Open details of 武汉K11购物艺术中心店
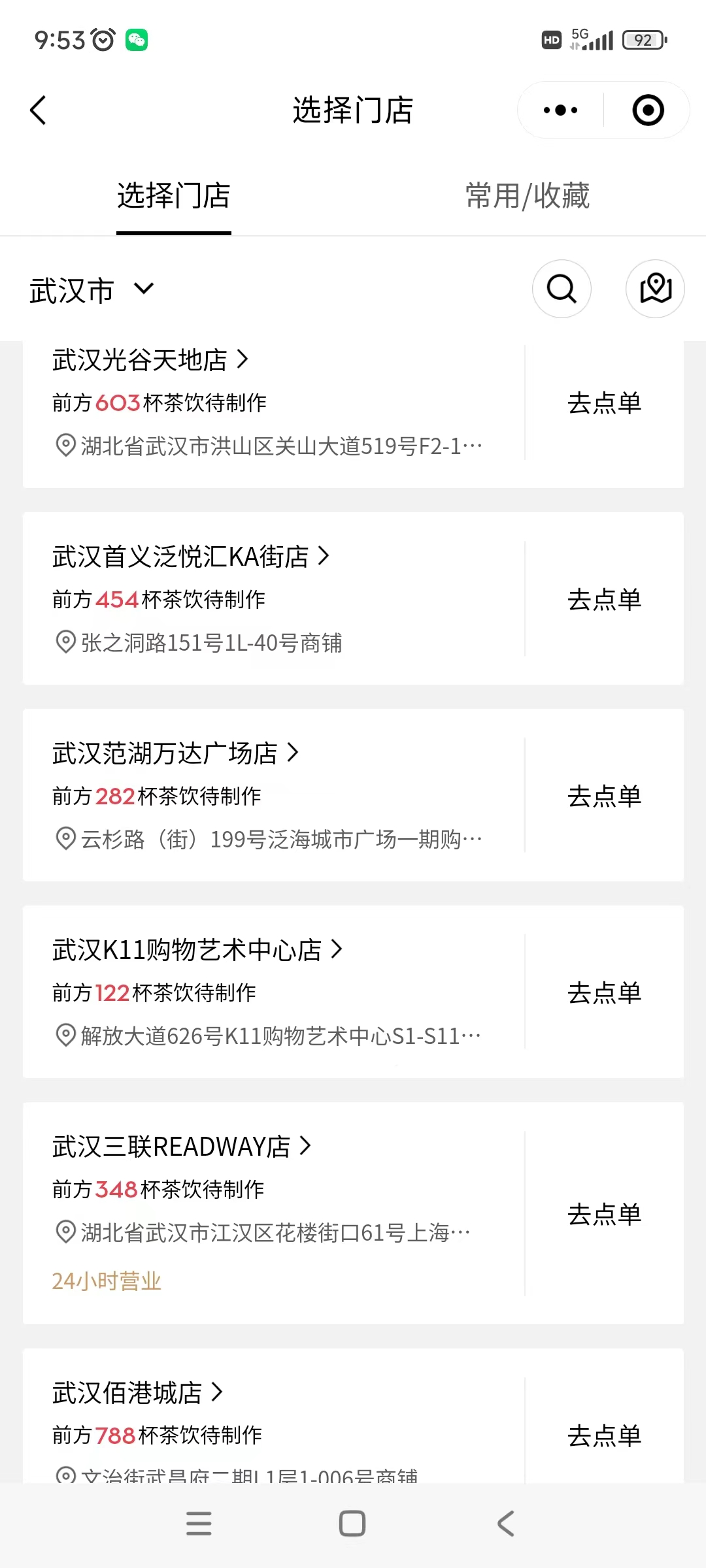 tap(197, 950)
